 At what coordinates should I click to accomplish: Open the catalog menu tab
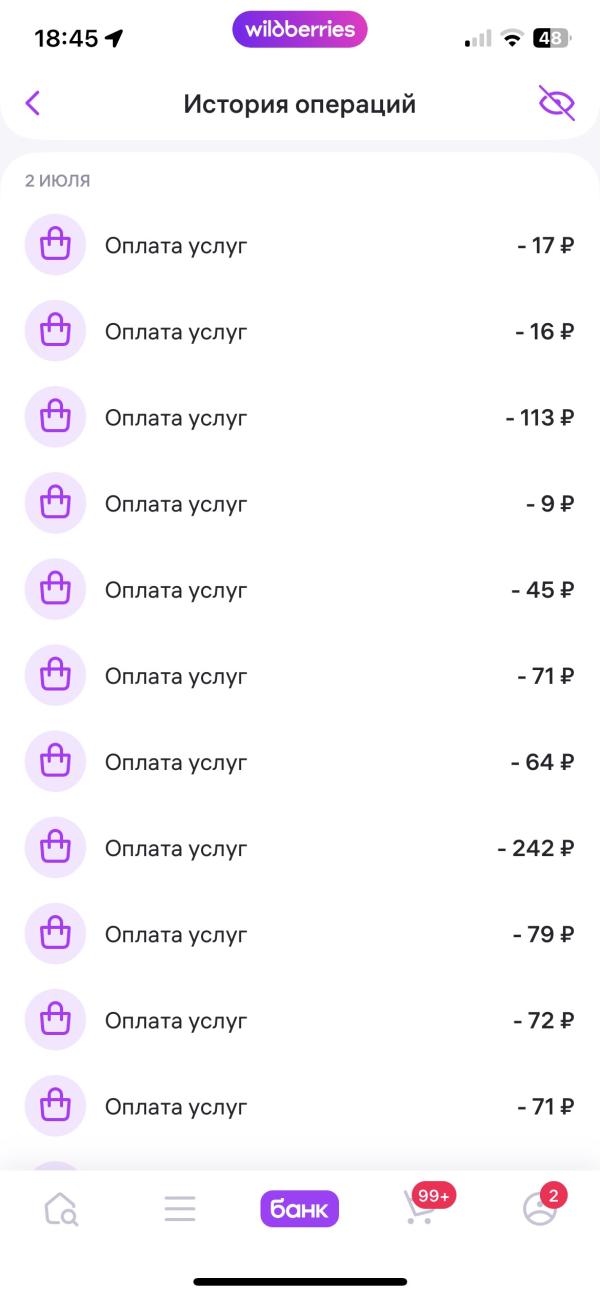click(x=180, y=1209)
